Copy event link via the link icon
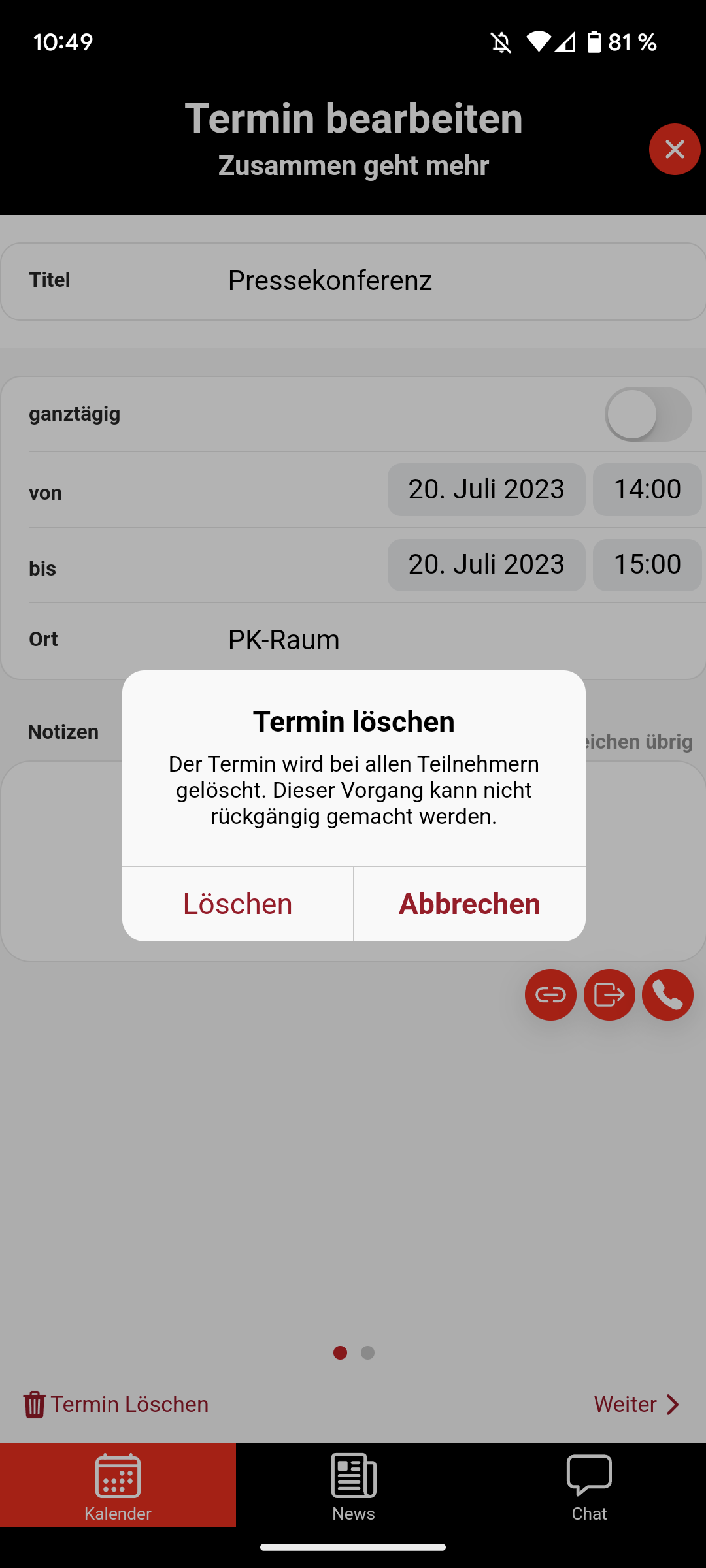This screenshot has height=1568, width=706. tap(550, 994)
